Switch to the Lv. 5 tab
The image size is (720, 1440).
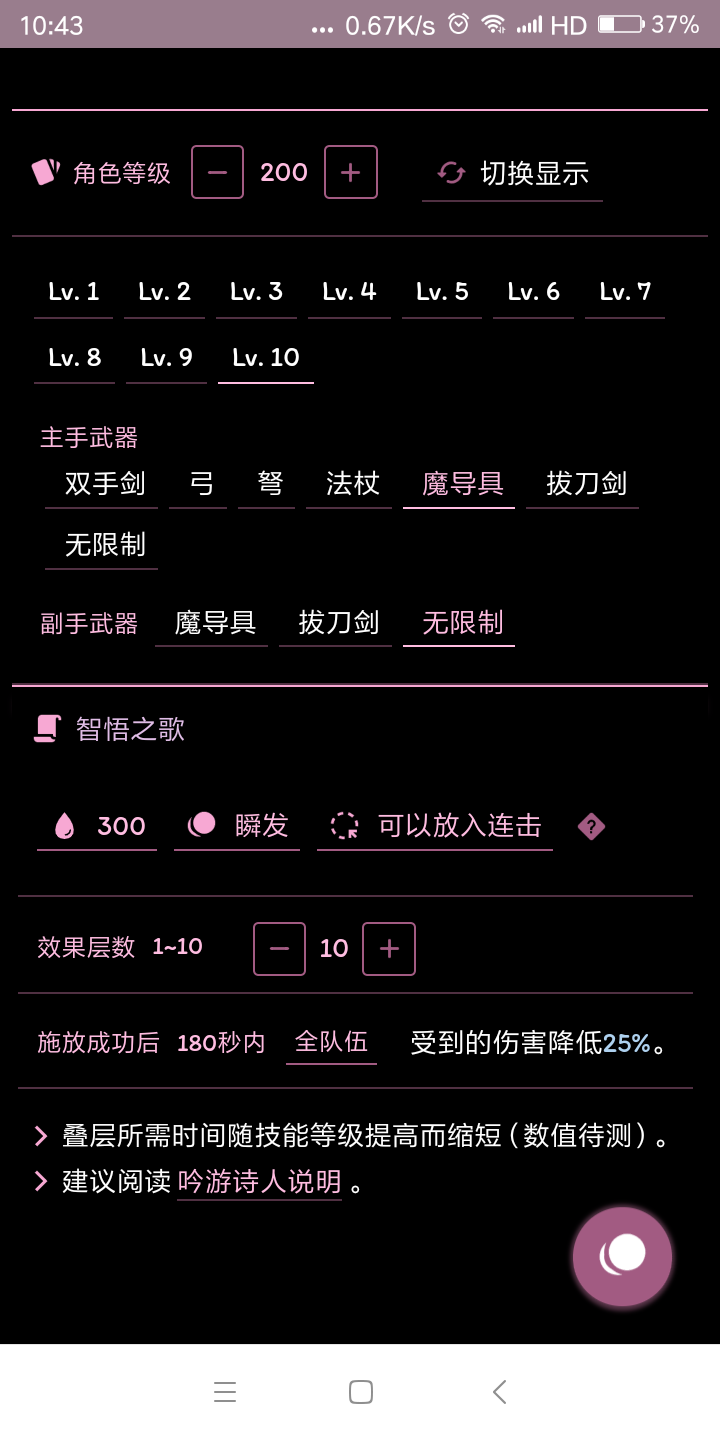tap(441, 291)
